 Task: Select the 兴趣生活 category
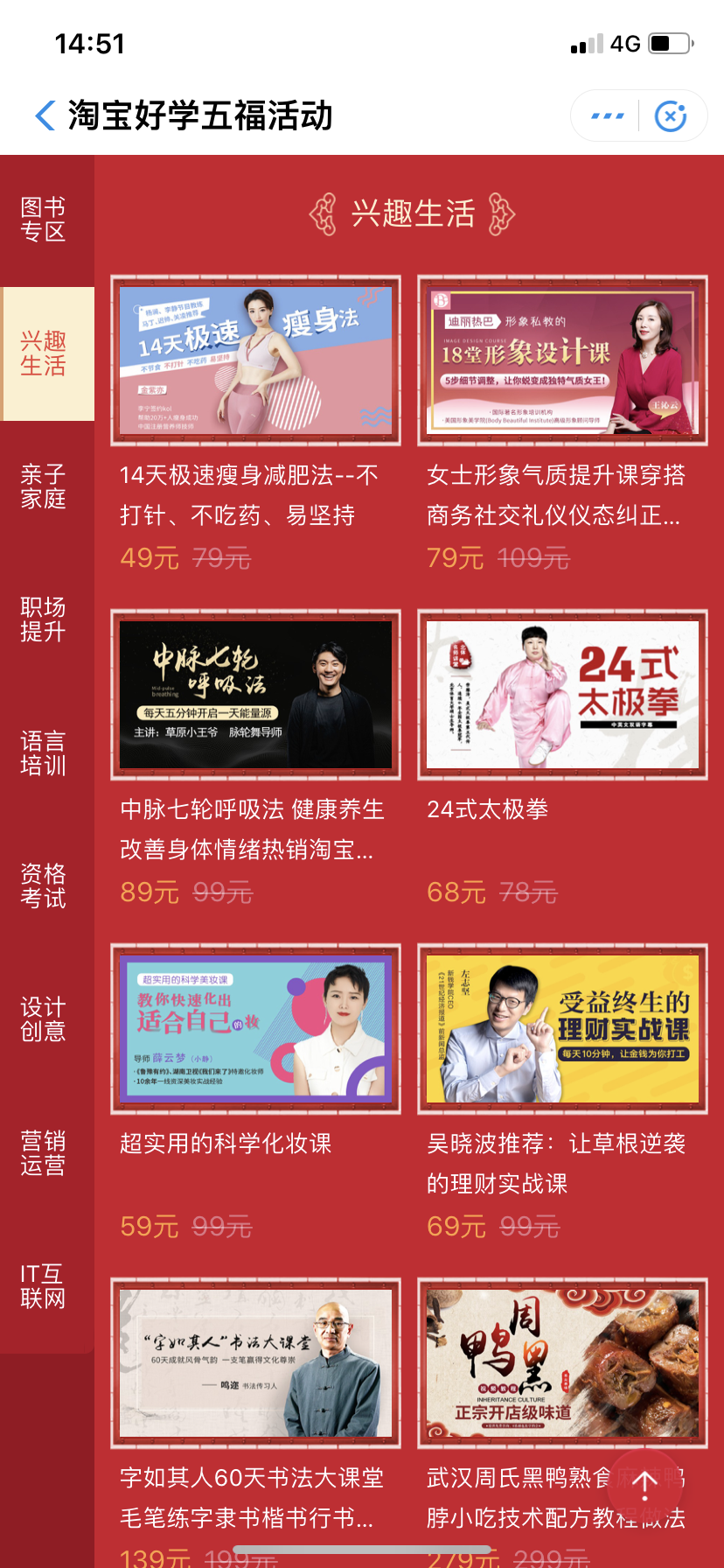44,353
